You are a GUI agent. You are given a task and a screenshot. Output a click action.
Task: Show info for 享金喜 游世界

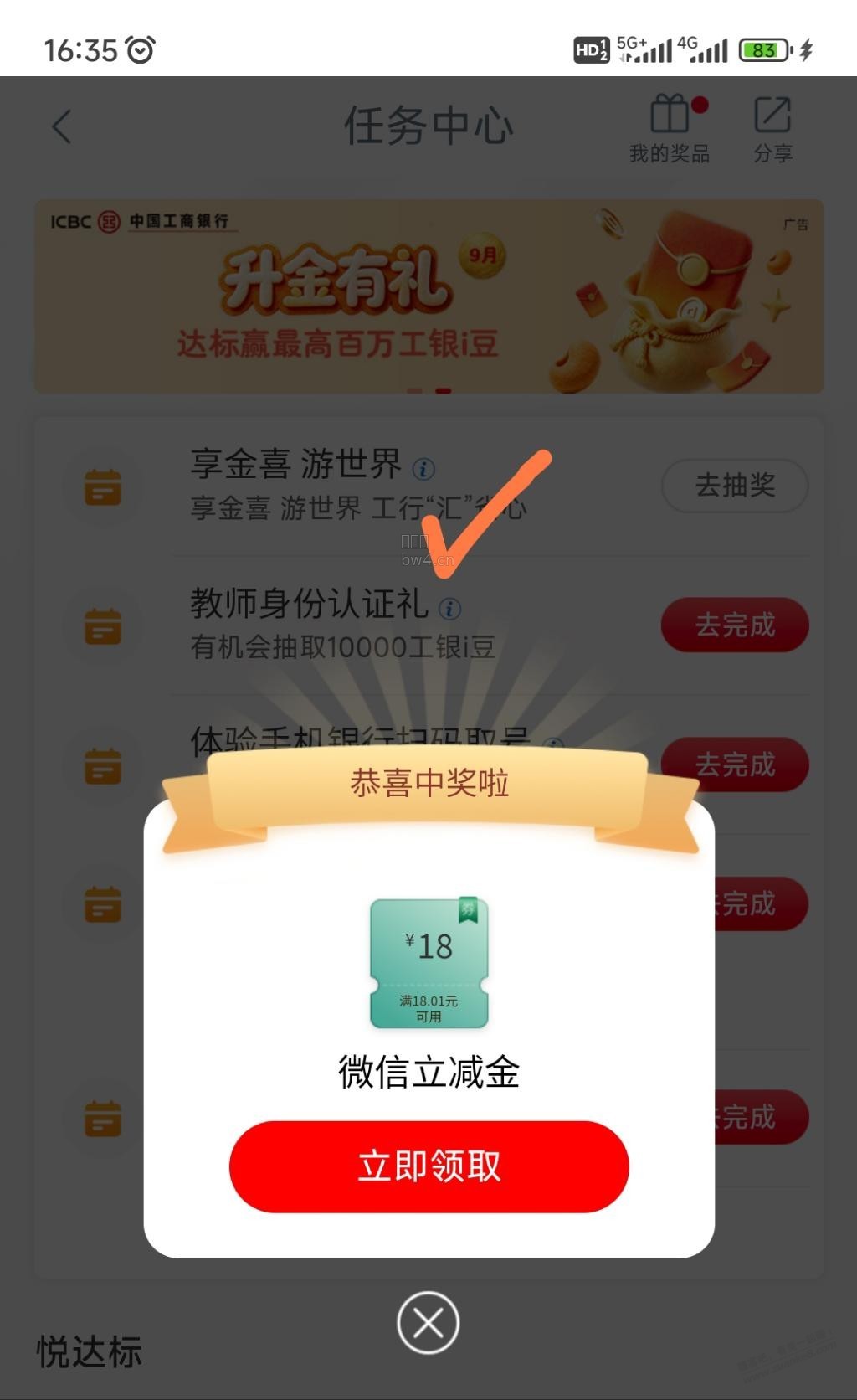pyautogui.click(x=423, y=469)
